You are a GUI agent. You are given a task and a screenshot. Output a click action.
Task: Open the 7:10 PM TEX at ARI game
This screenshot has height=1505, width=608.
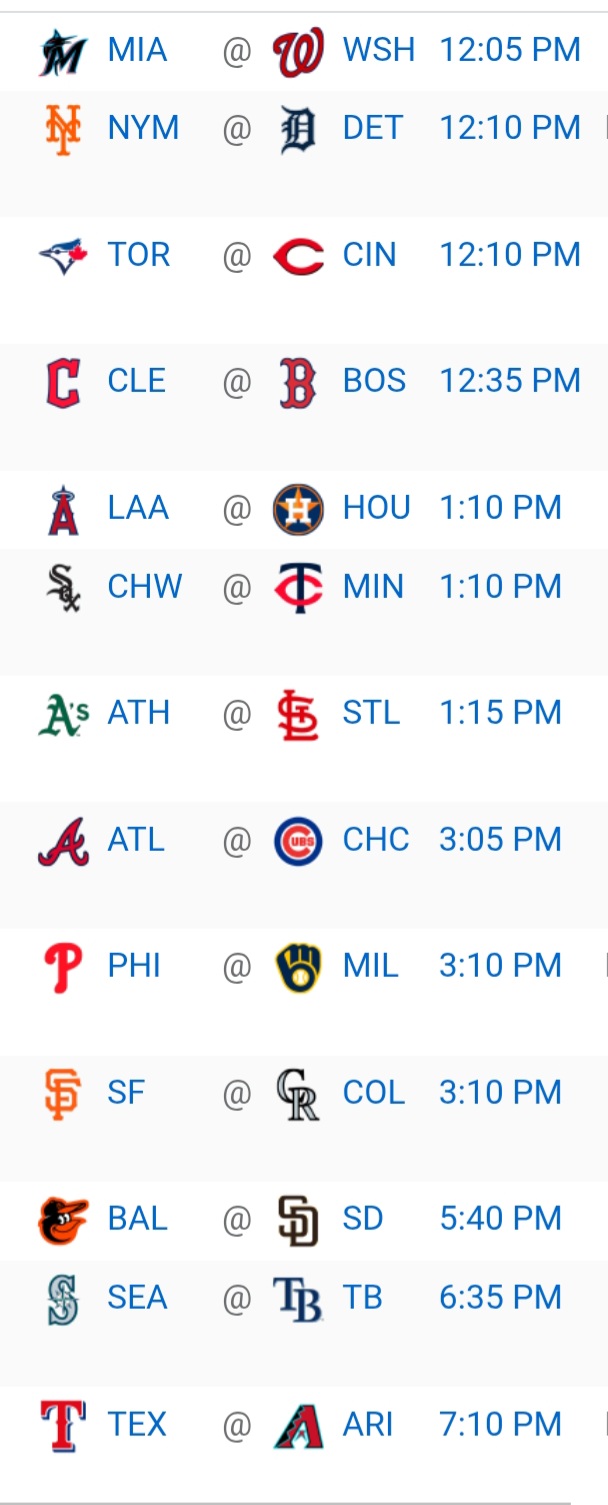click(500, 1424)
